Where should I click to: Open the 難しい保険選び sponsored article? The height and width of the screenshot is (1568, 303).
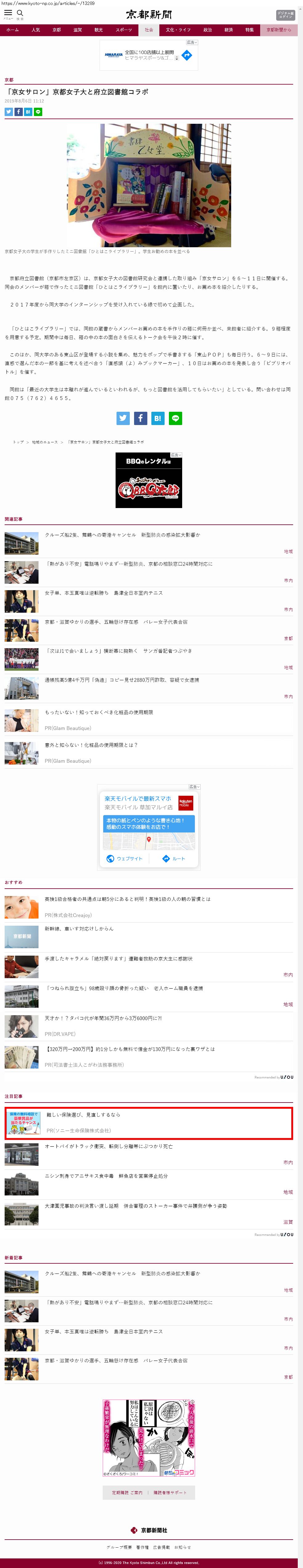tap(83, 1115)
